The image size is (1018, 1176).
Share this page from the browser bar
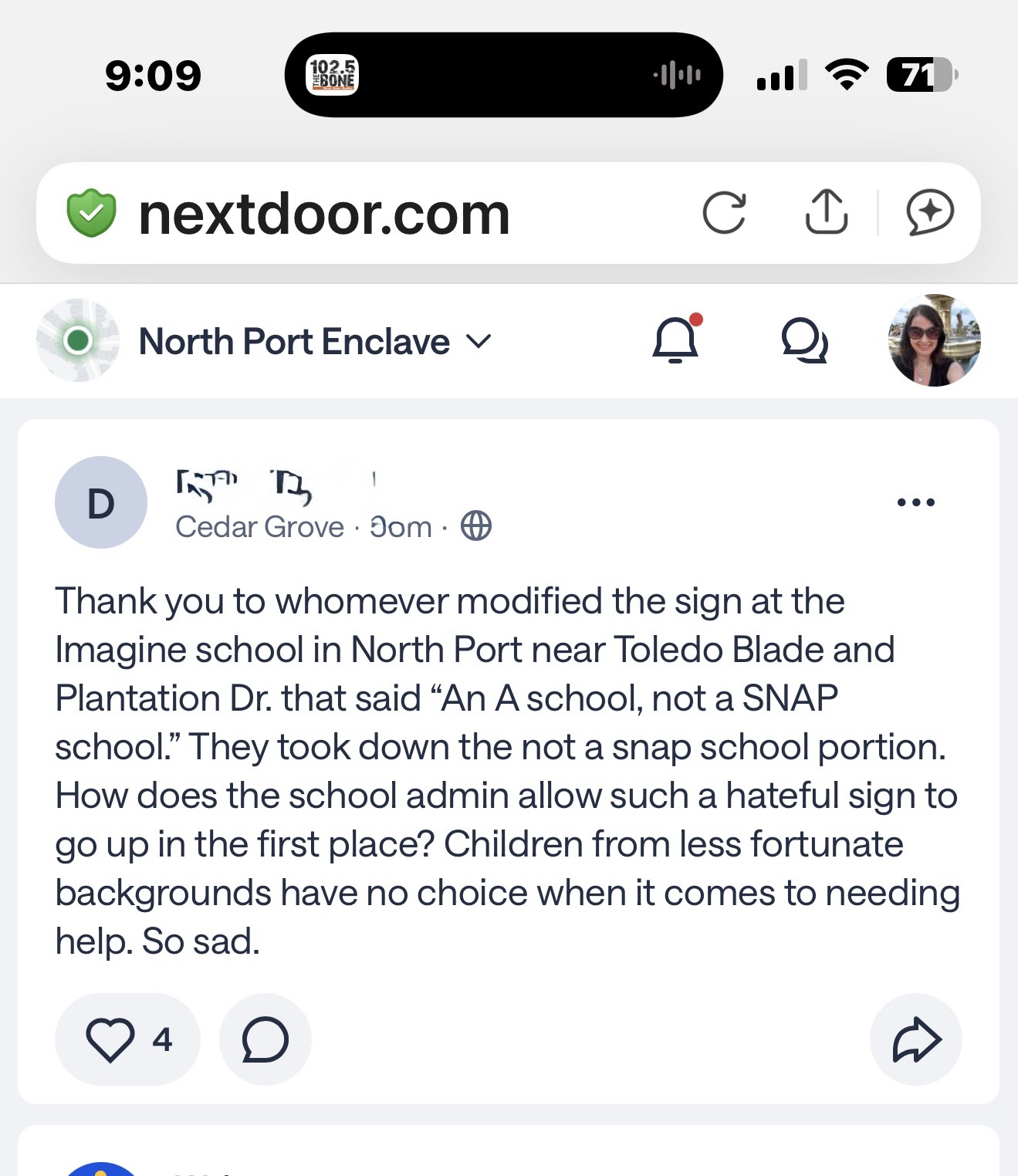pyautogui.click(x=826, y=212)
